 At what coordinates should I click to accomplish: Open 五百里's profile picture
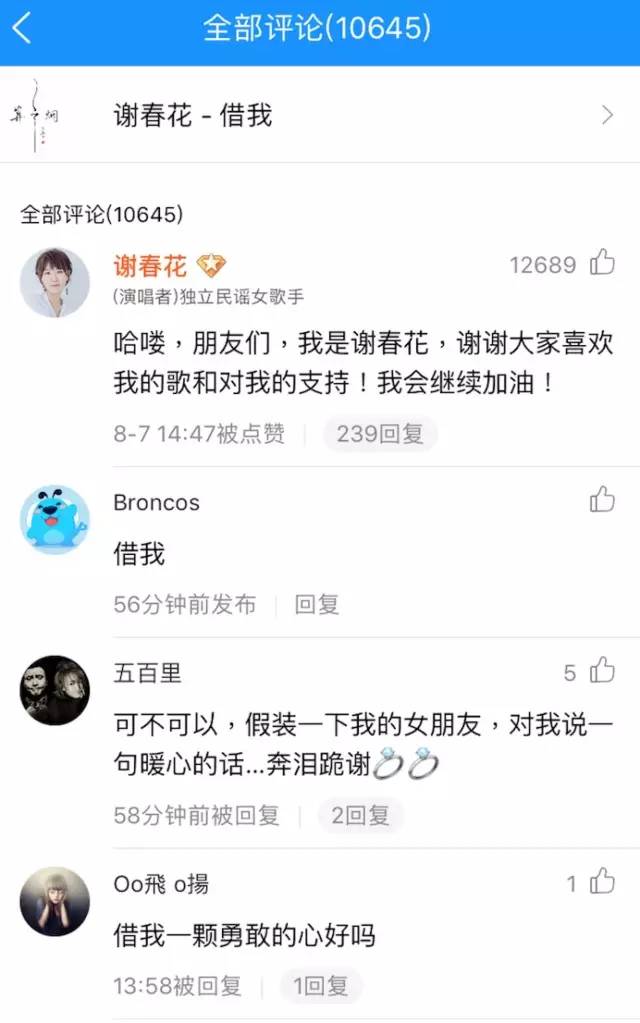click(x=55, y=690)
